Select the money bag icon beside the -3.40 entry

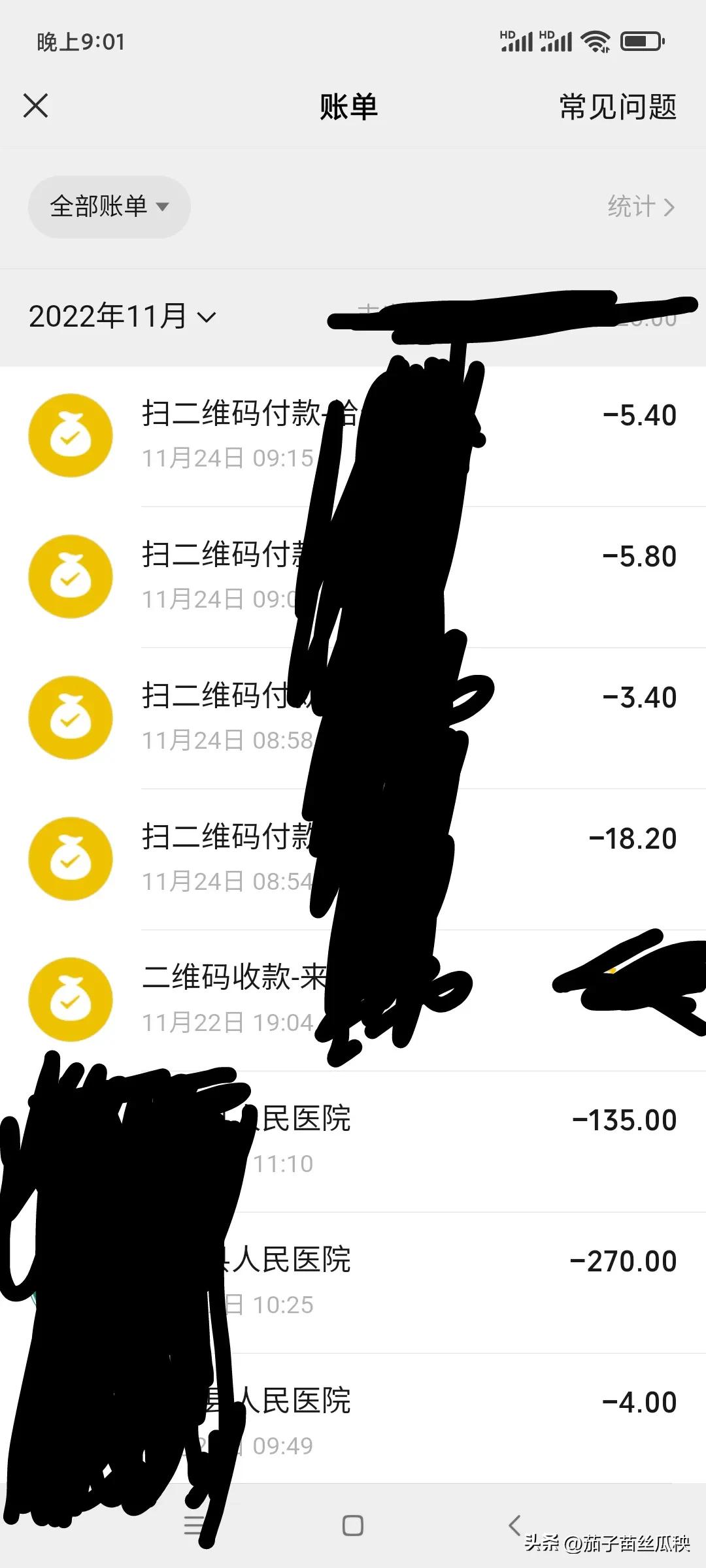pos(71,717)
